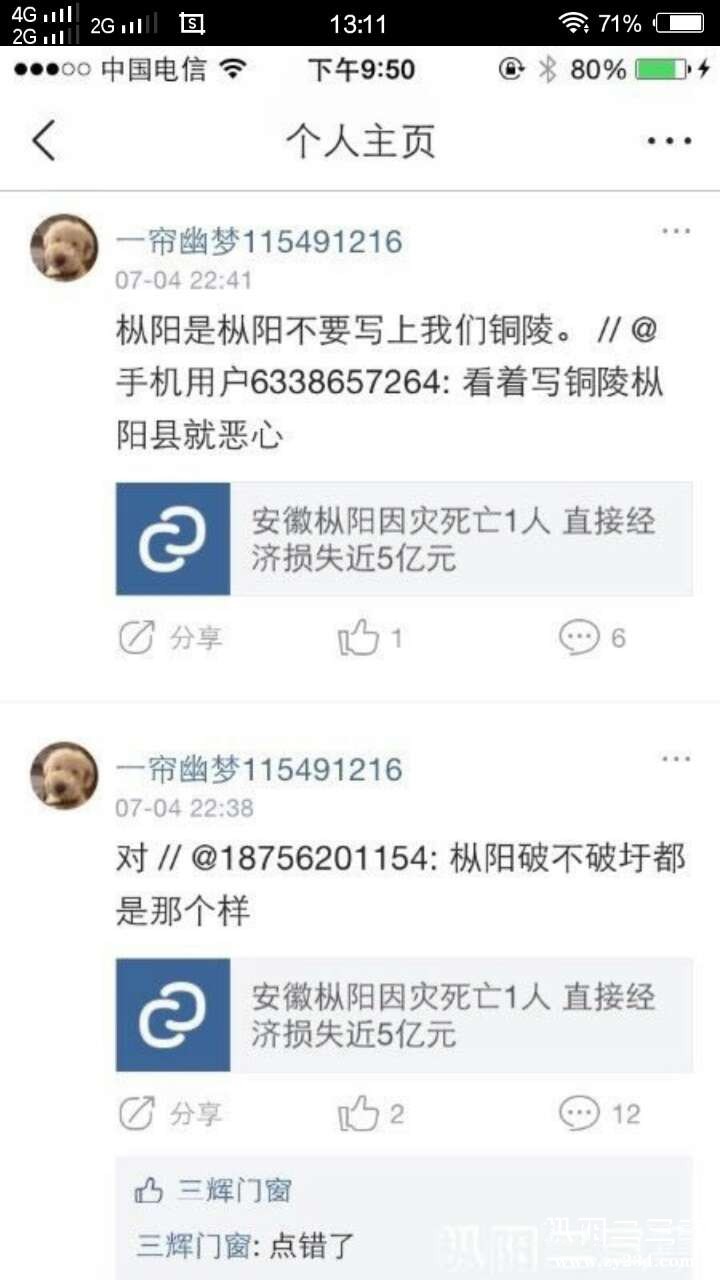This screenshot has width=720, height=1280.
Task: Open linked article in the 22:41 post
Action: tap(404, 539)
